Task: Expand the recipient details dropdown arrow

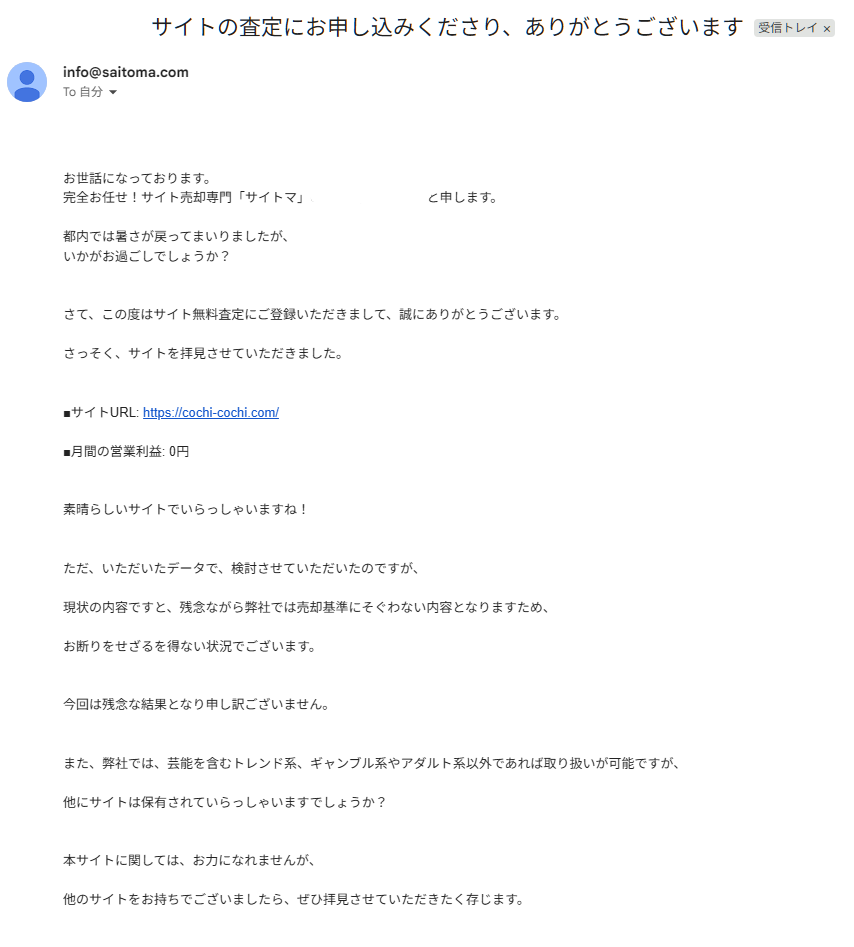Action: [112, 92]
